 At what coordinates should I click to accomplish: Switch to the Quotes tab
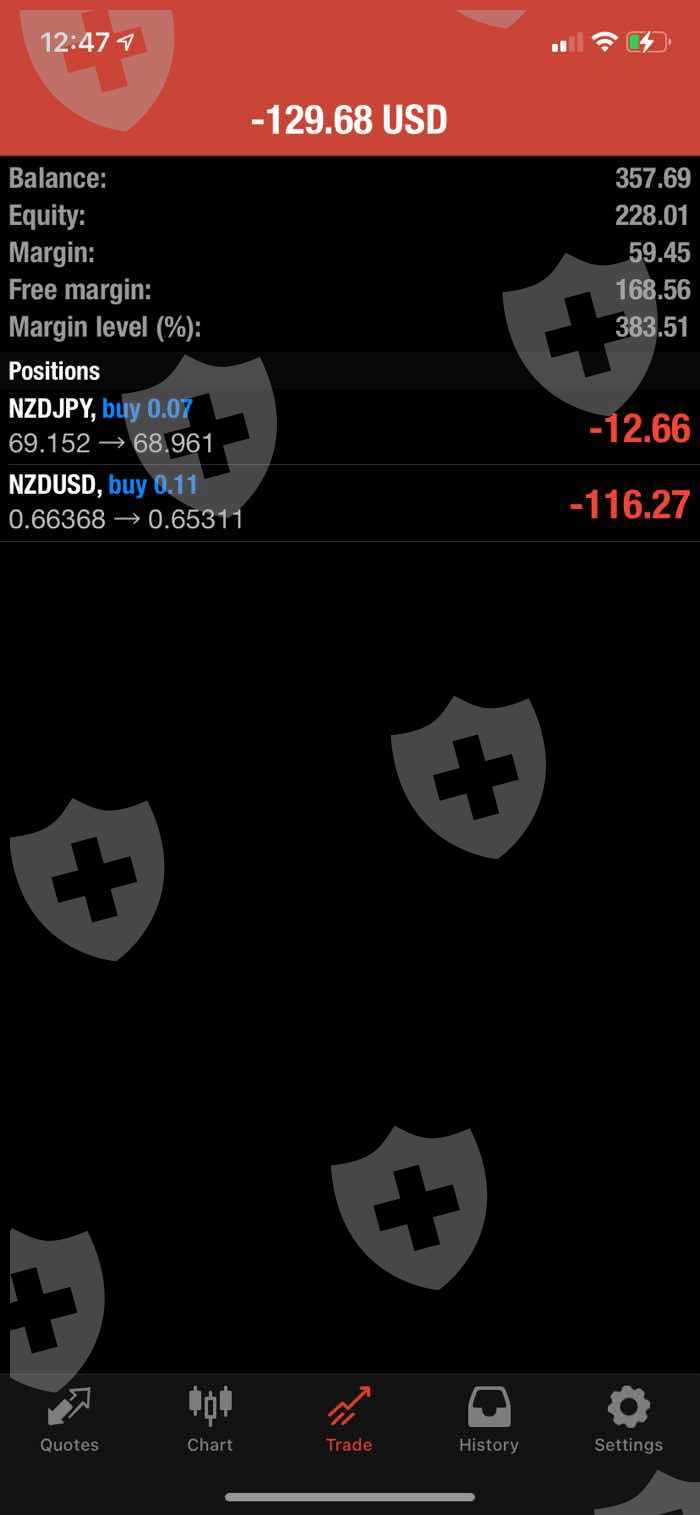pyautogui.click(x=69, y=1420)
